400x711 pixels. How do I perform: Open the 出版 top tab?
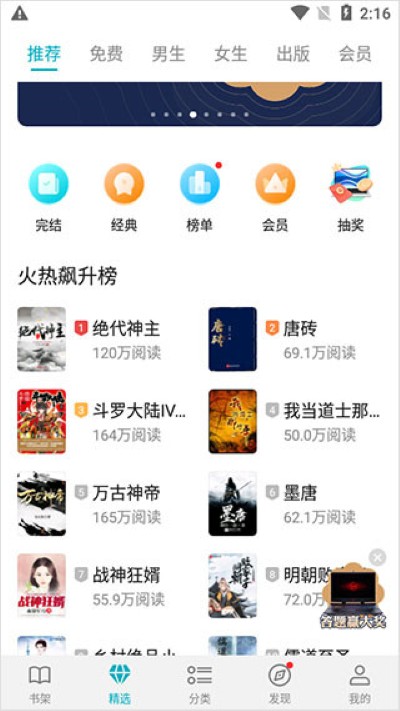pyautogui.click(x=293, y=54)
